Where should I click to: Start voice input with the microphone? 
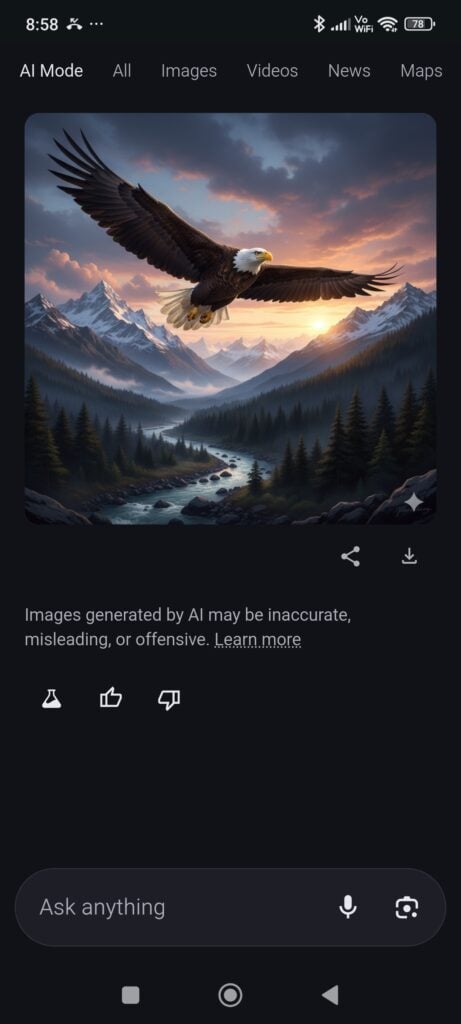(348, 907)
